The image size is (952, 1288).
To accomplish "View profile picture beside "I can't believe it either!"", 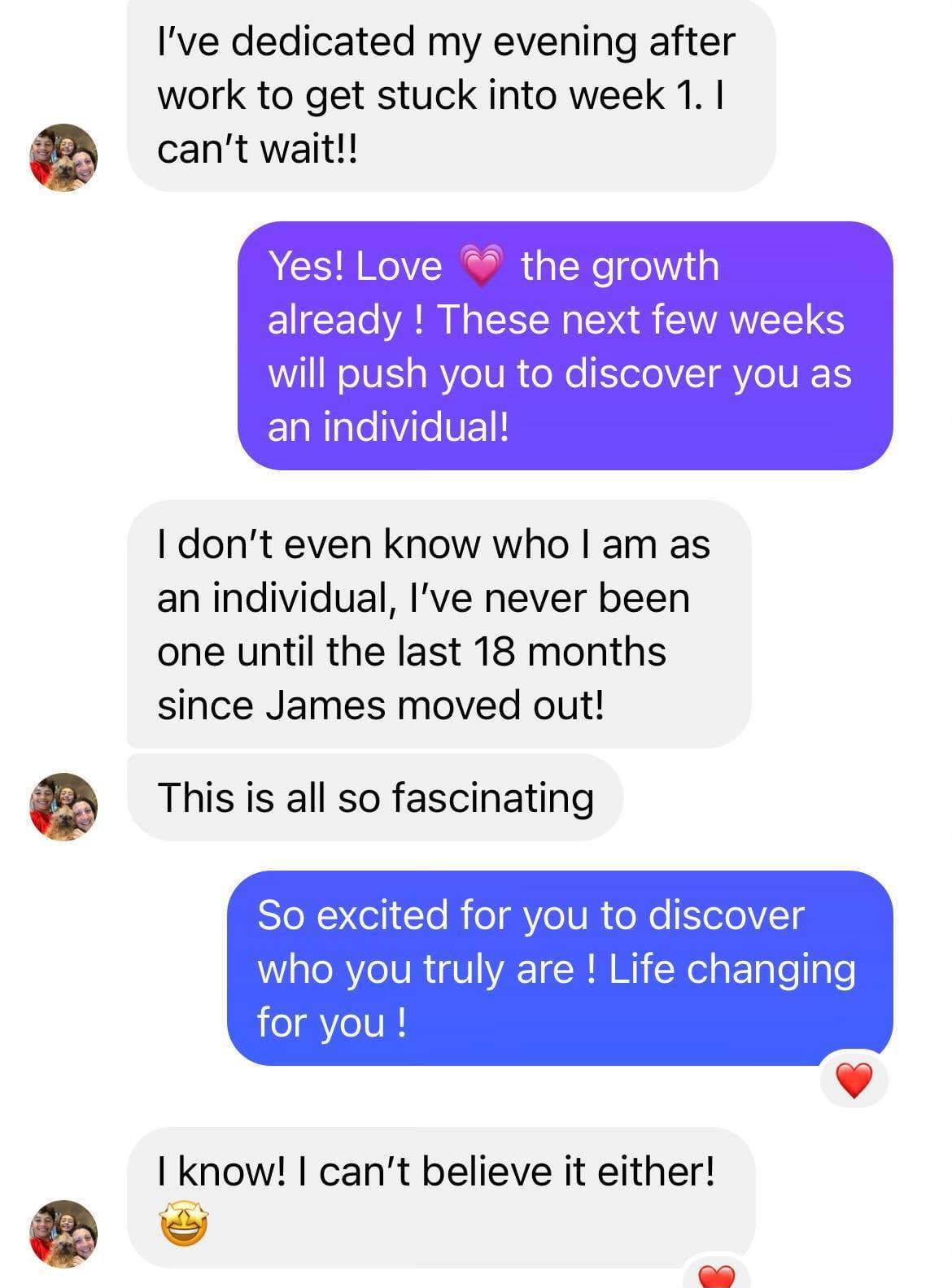I will tap(63, 1233).
